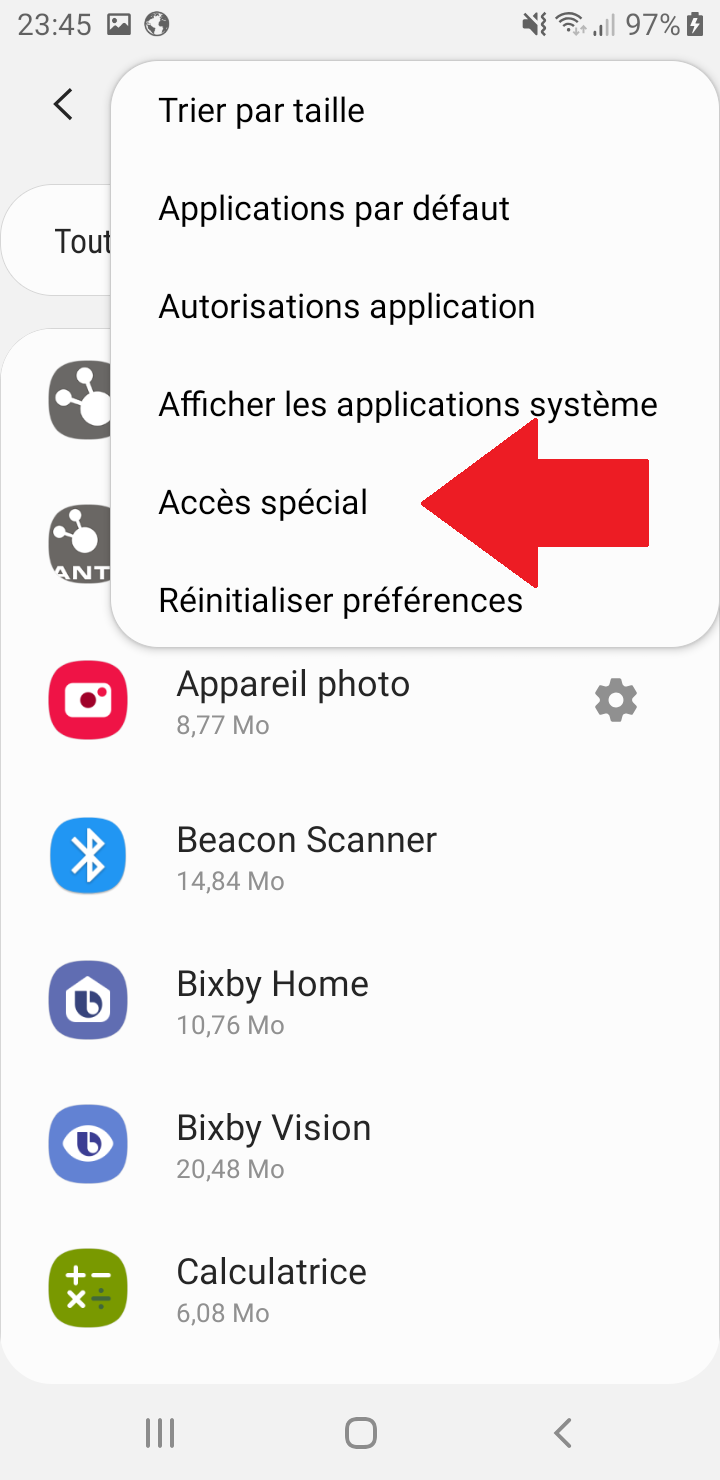Go back using the top-left arrow
The image size is (720, 1480).
pyautogui.click(x=64, y=104)
